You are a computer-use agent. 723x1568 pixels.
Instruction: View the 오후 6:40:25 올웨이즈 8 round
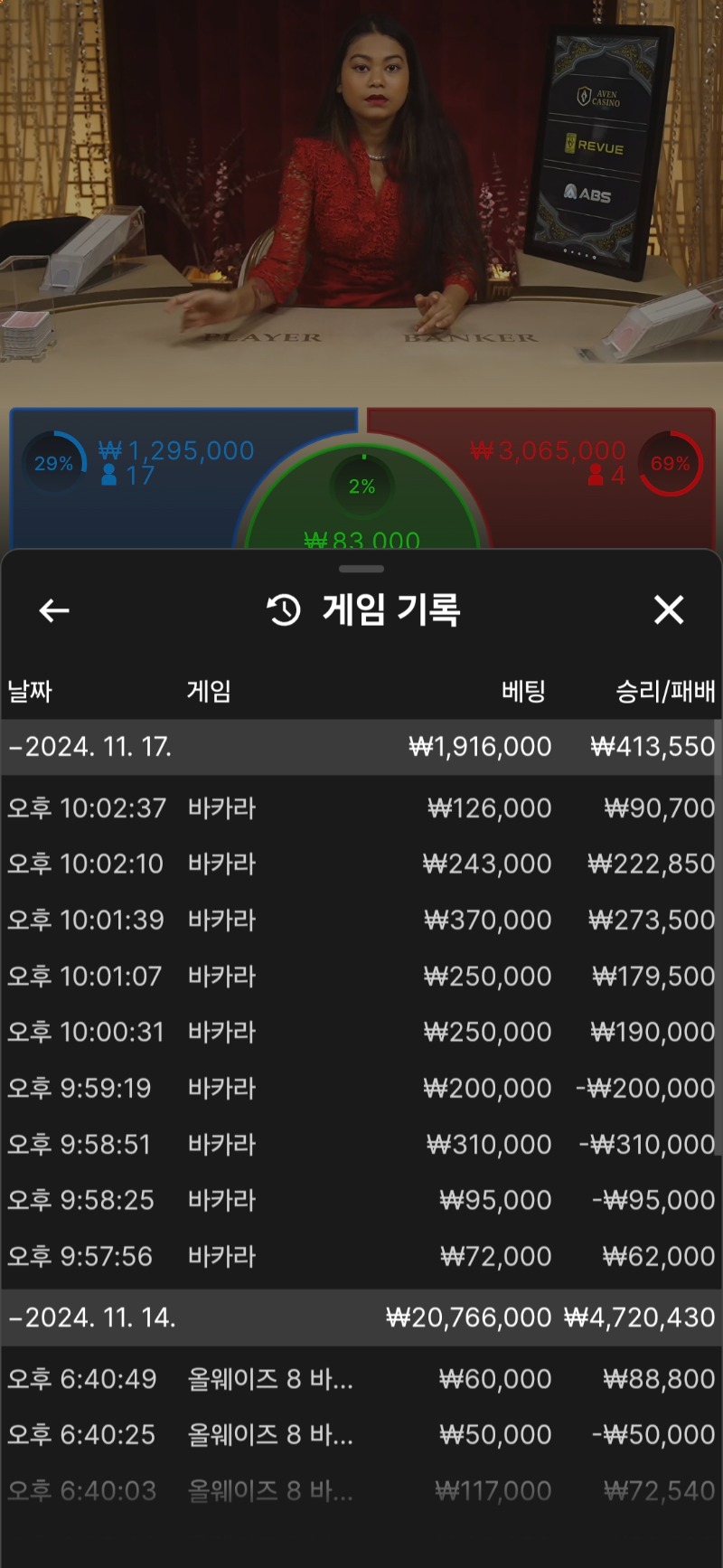pyautogui.click(x=361, y=1435)
